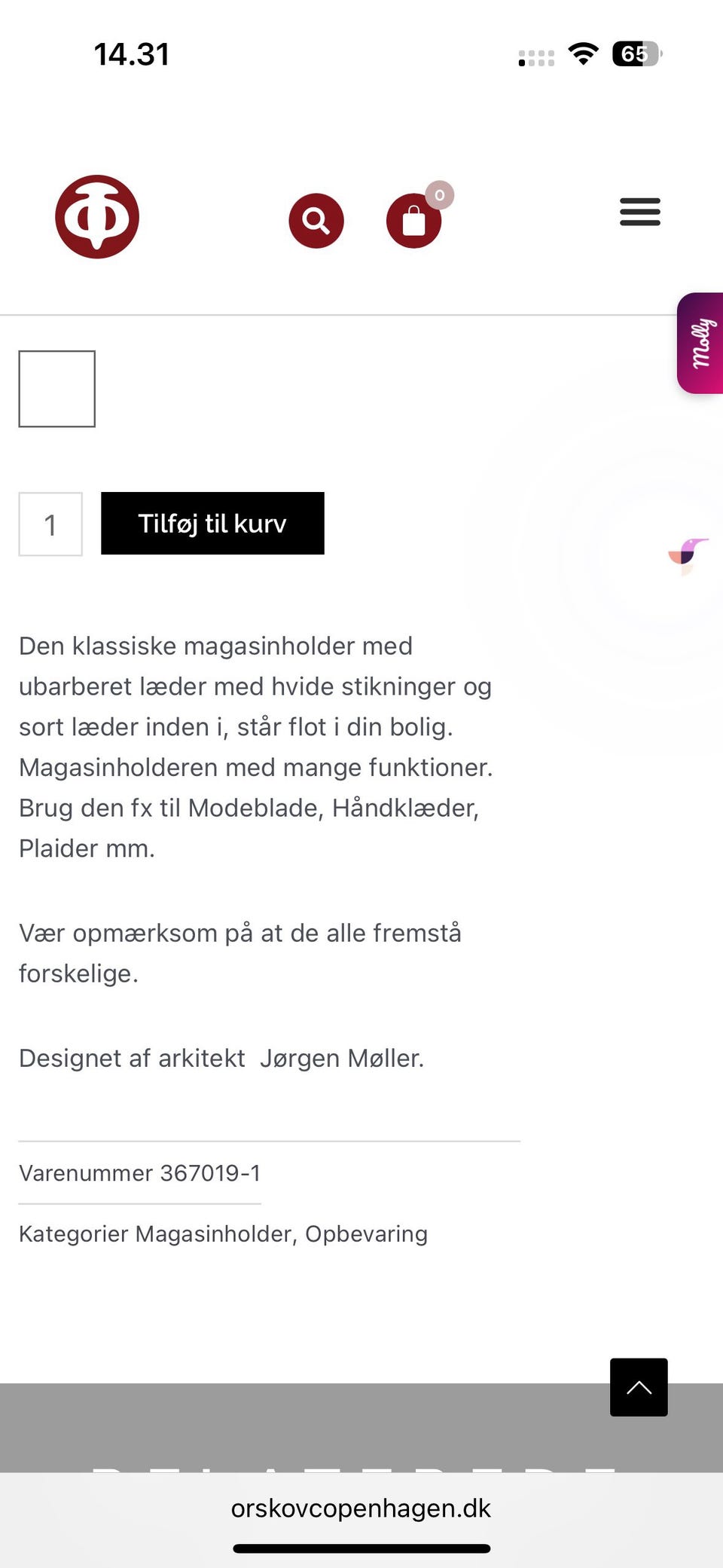The image size is (723, 1568).
Task: Tap the clock showing 14.31
Action: coord(133,53)
